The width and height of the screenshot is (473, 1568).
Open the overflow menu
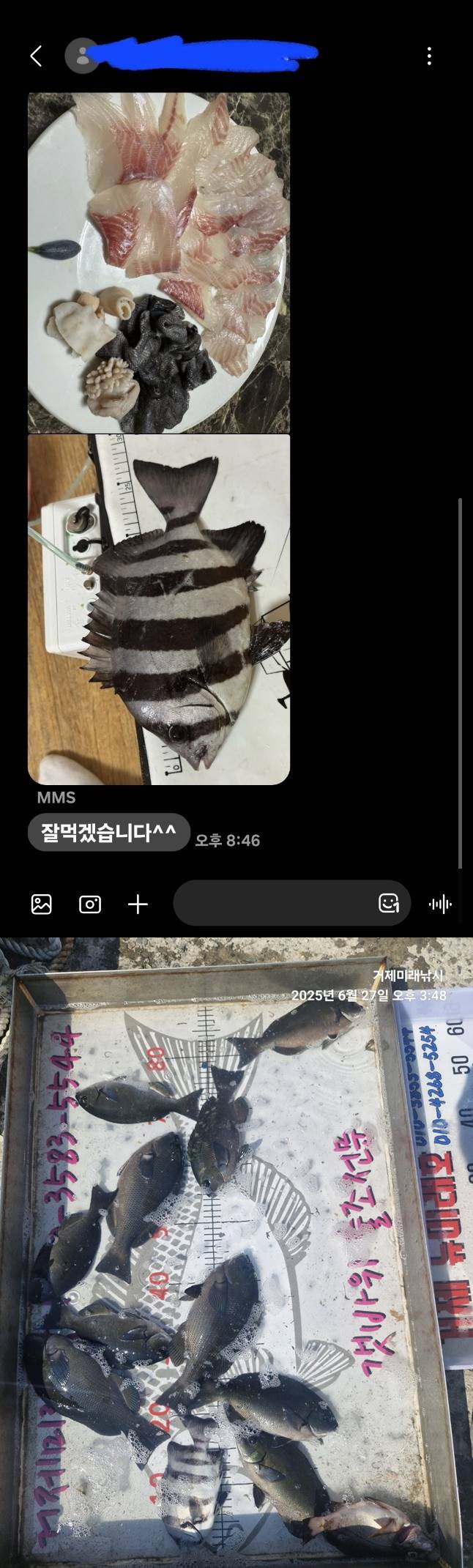pos(429,56)
